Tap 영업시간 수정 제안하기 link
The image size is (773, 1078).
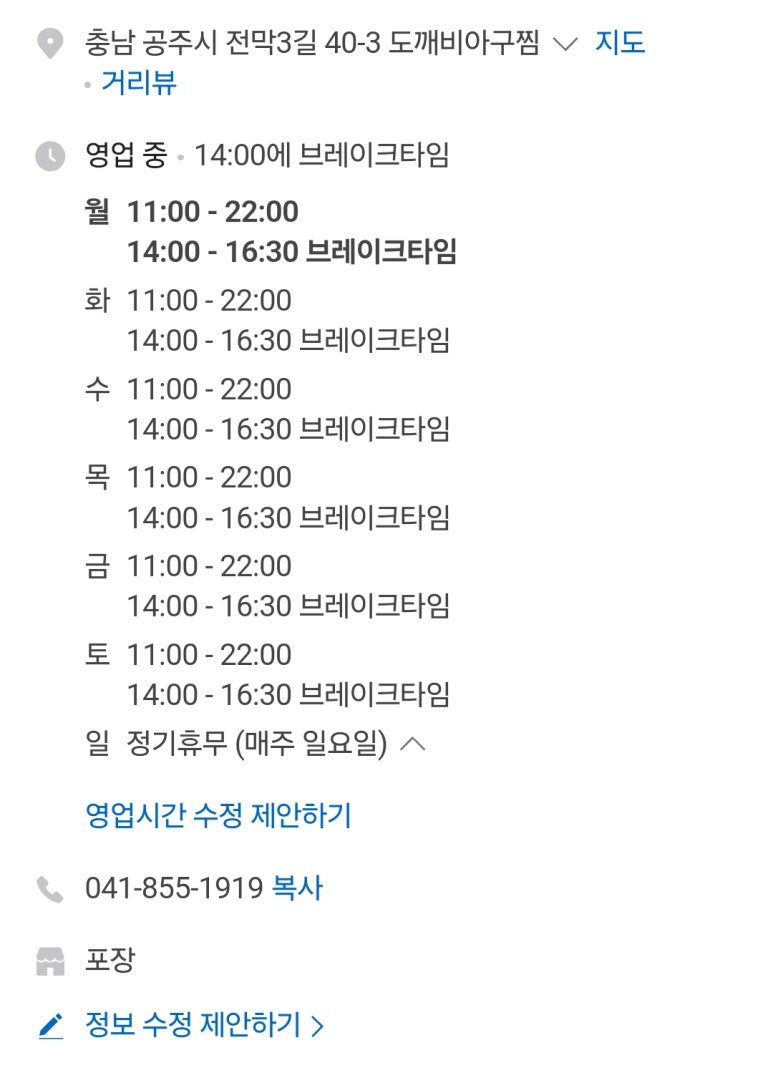(218, 816)
